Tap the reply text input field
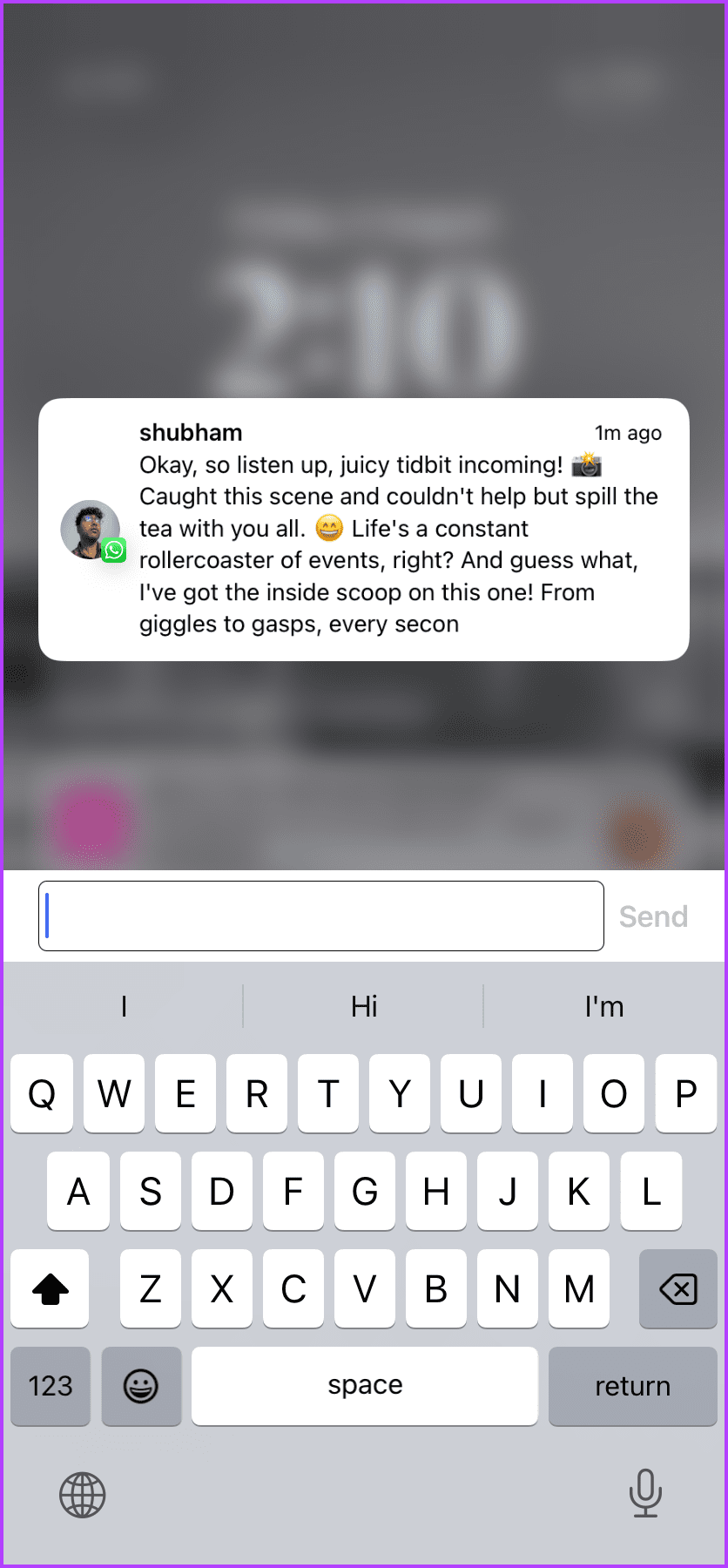 [320, 915]
